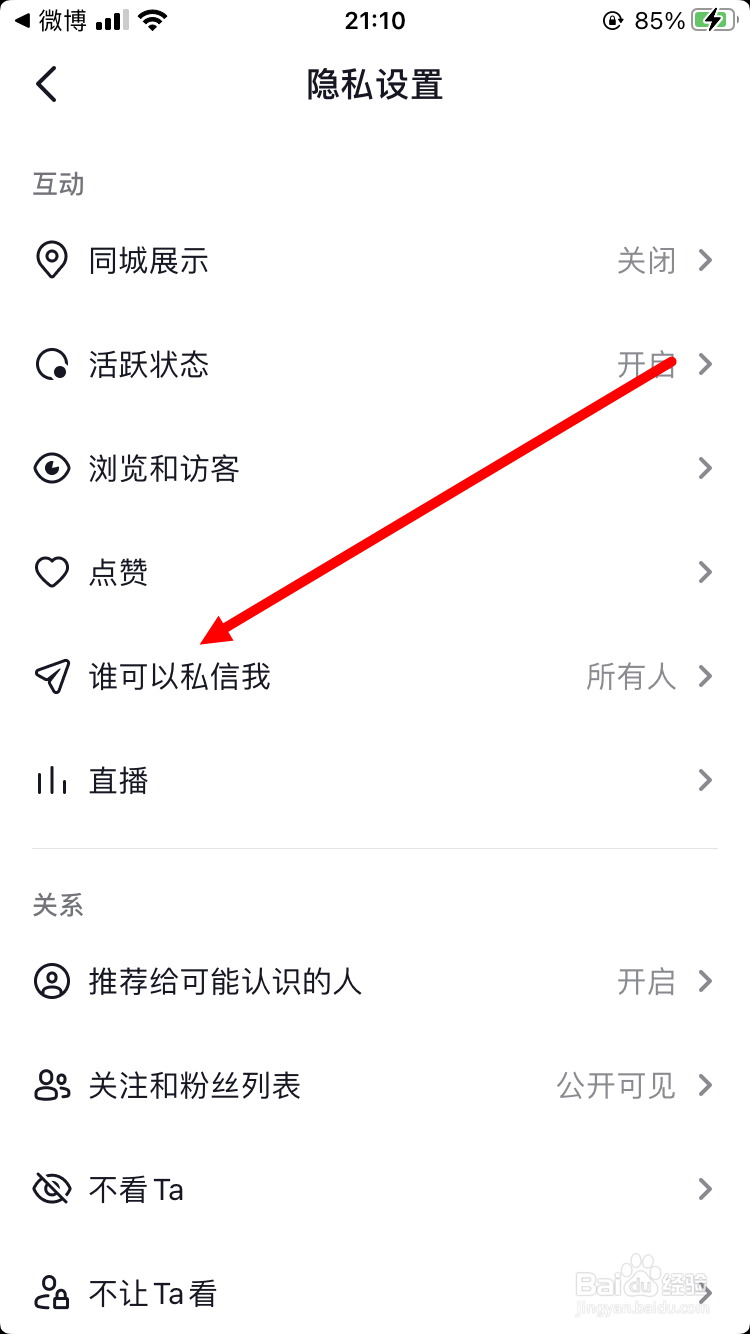Click the contacts icon beside 关注和粉丝列表
The width and height of the screenshot is (750, 1334).
point(51,1086)
